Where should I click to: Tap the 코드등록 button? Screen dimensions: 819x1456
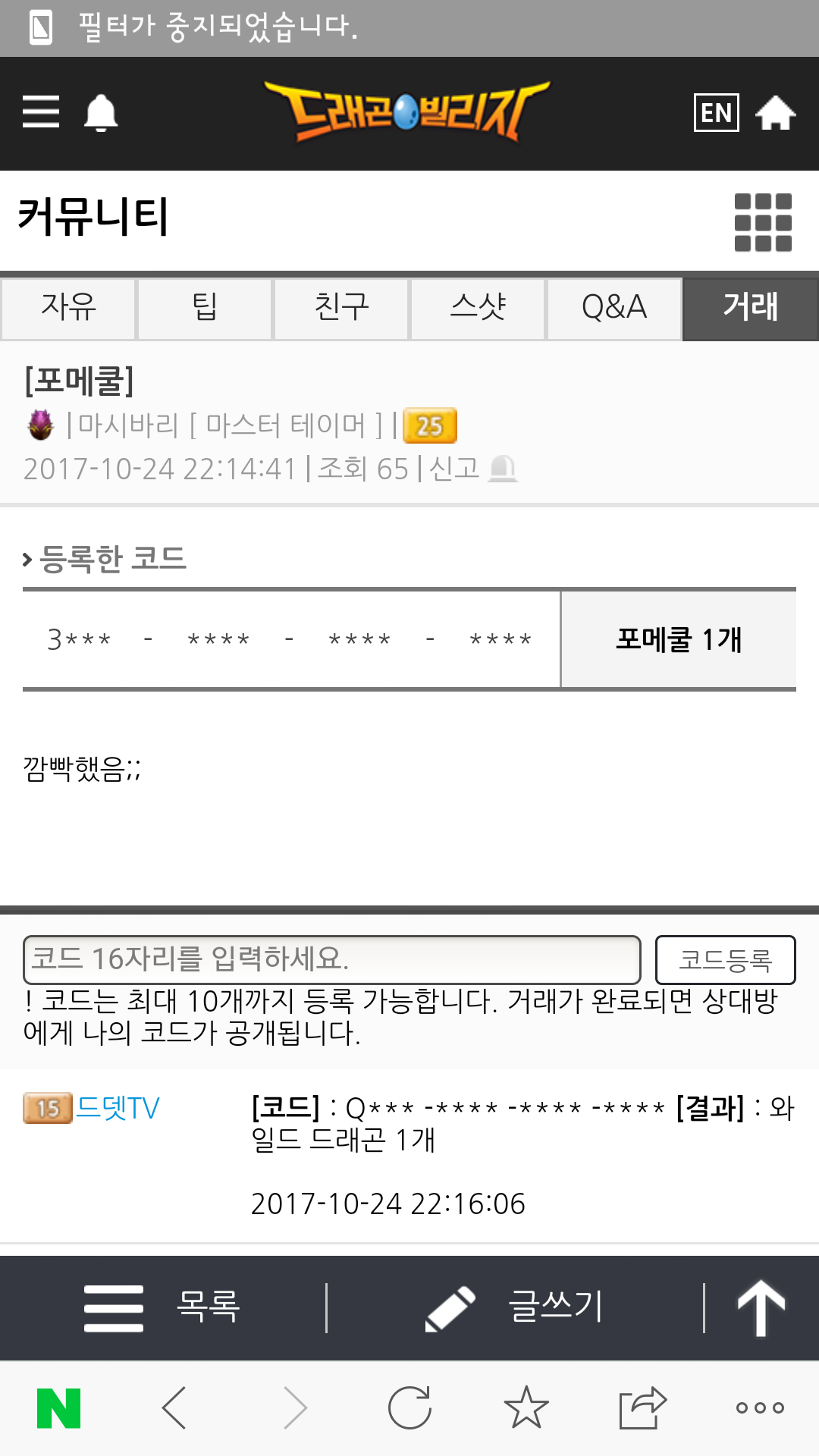pos(725,959)
